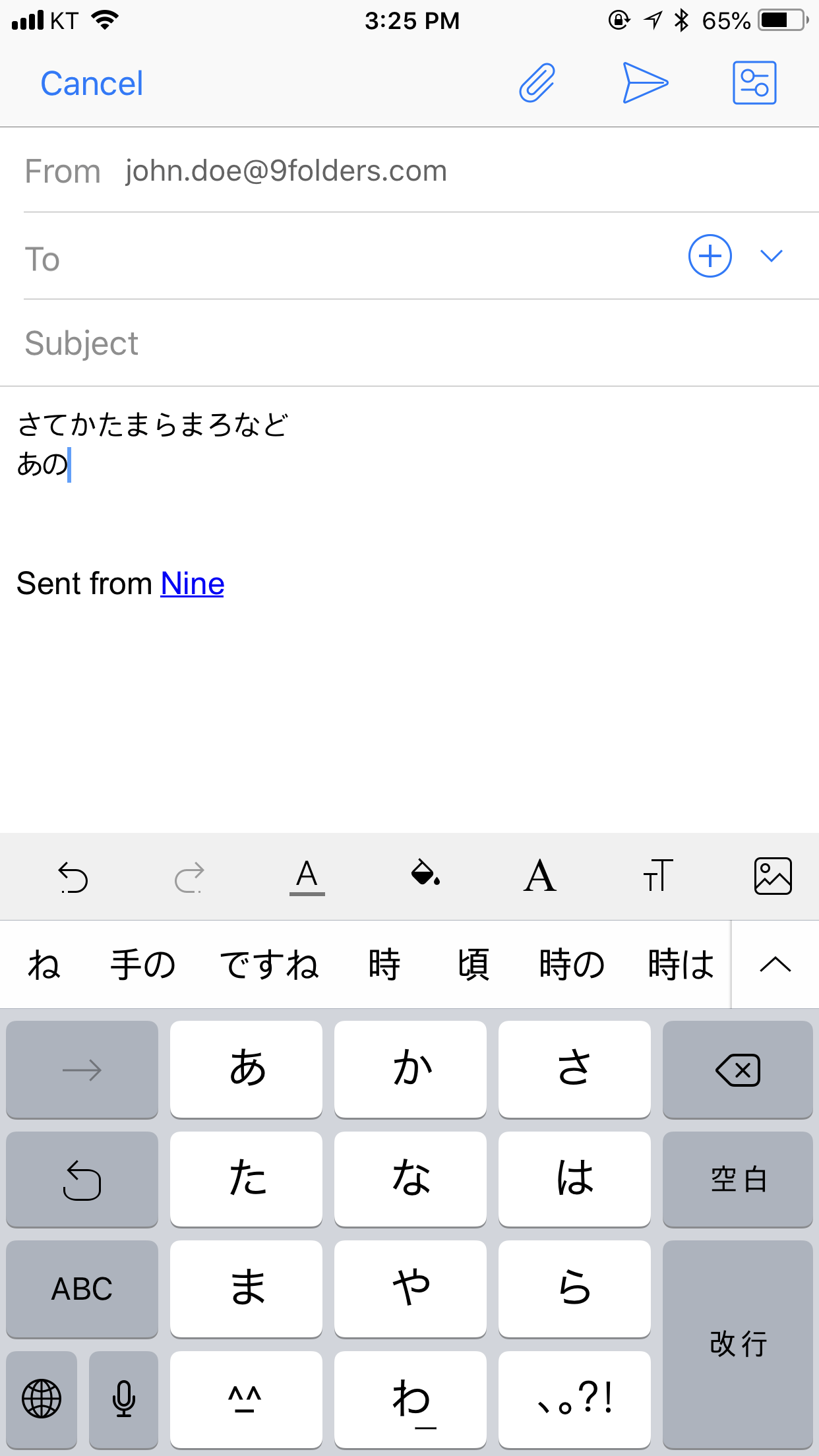Viewport: 819px width, 1456px height.
Task: Undo the last edit in the toolbar
Action: click(x=73, y=876)
